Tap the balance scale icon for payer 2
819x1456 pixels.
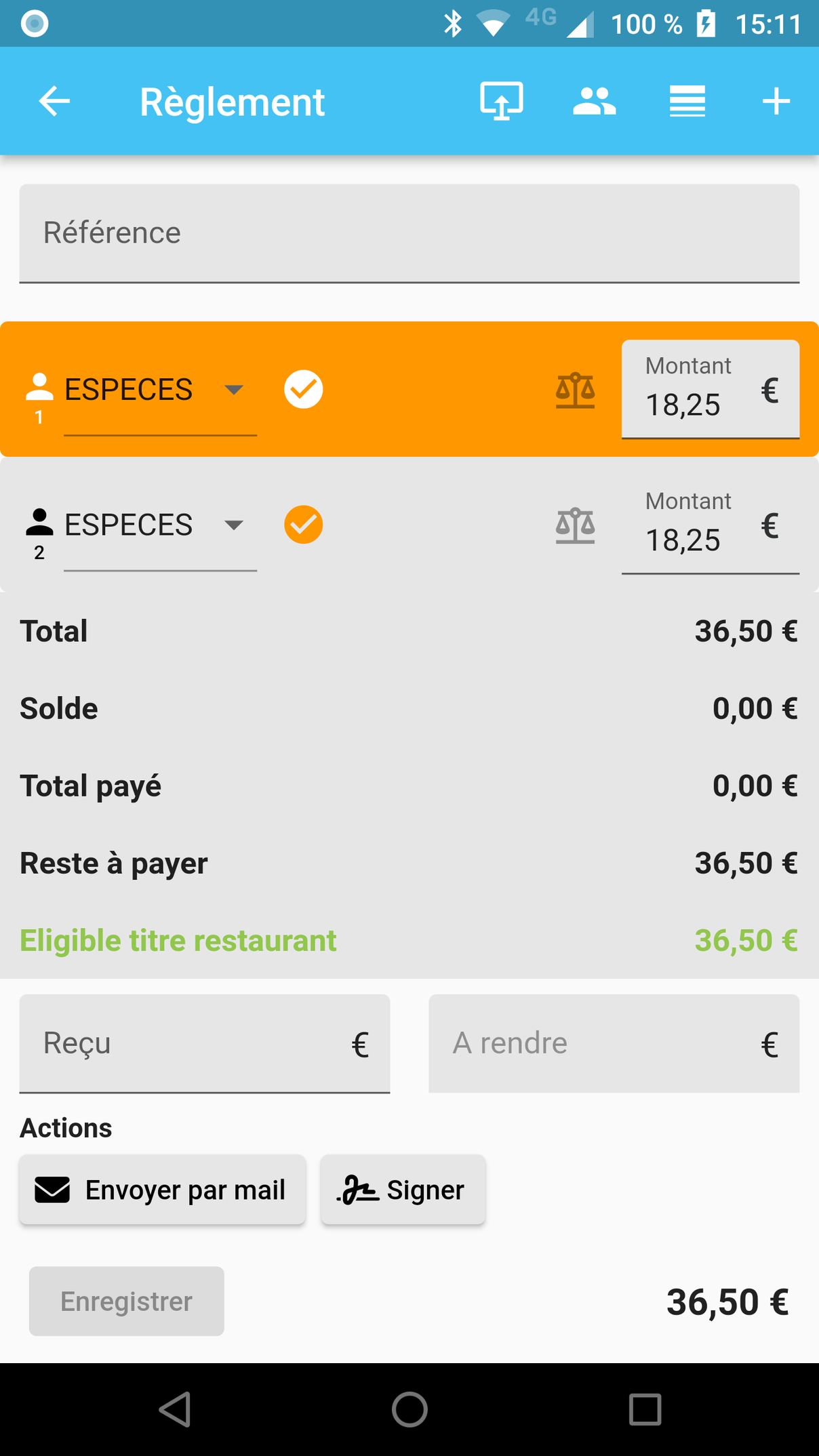click(576, 525)
